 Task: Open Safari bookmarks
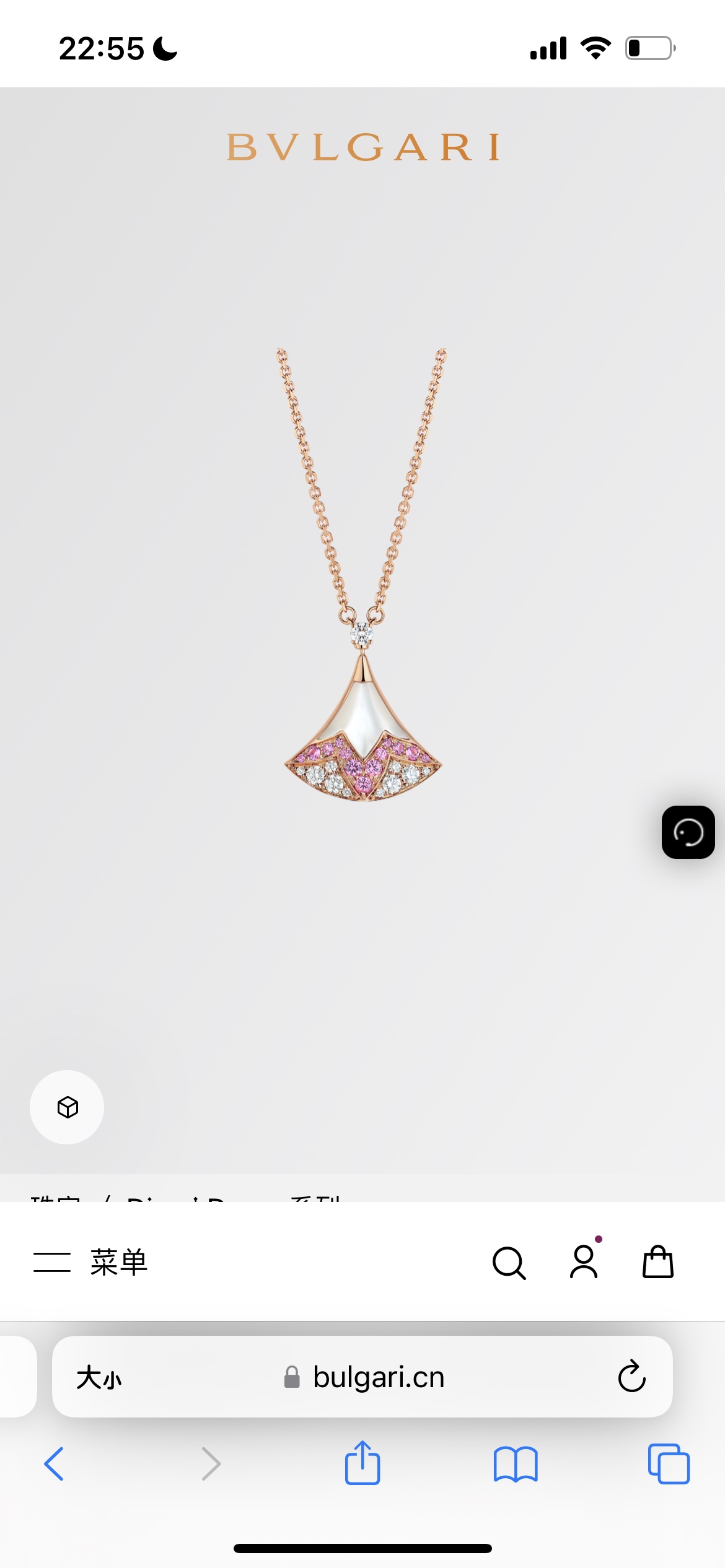pos(516,1464)
